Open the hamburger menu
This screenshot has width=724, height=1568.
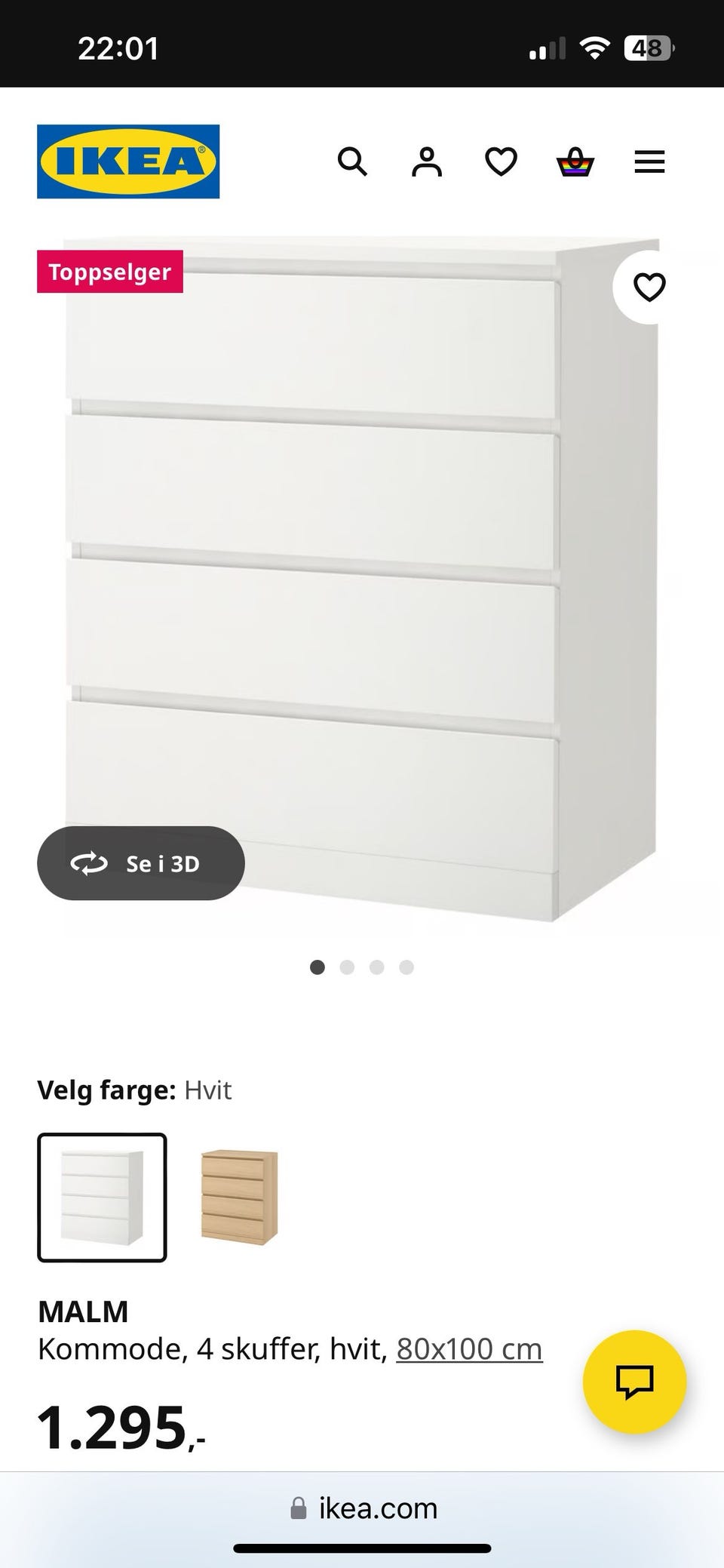tap(649, 161)
